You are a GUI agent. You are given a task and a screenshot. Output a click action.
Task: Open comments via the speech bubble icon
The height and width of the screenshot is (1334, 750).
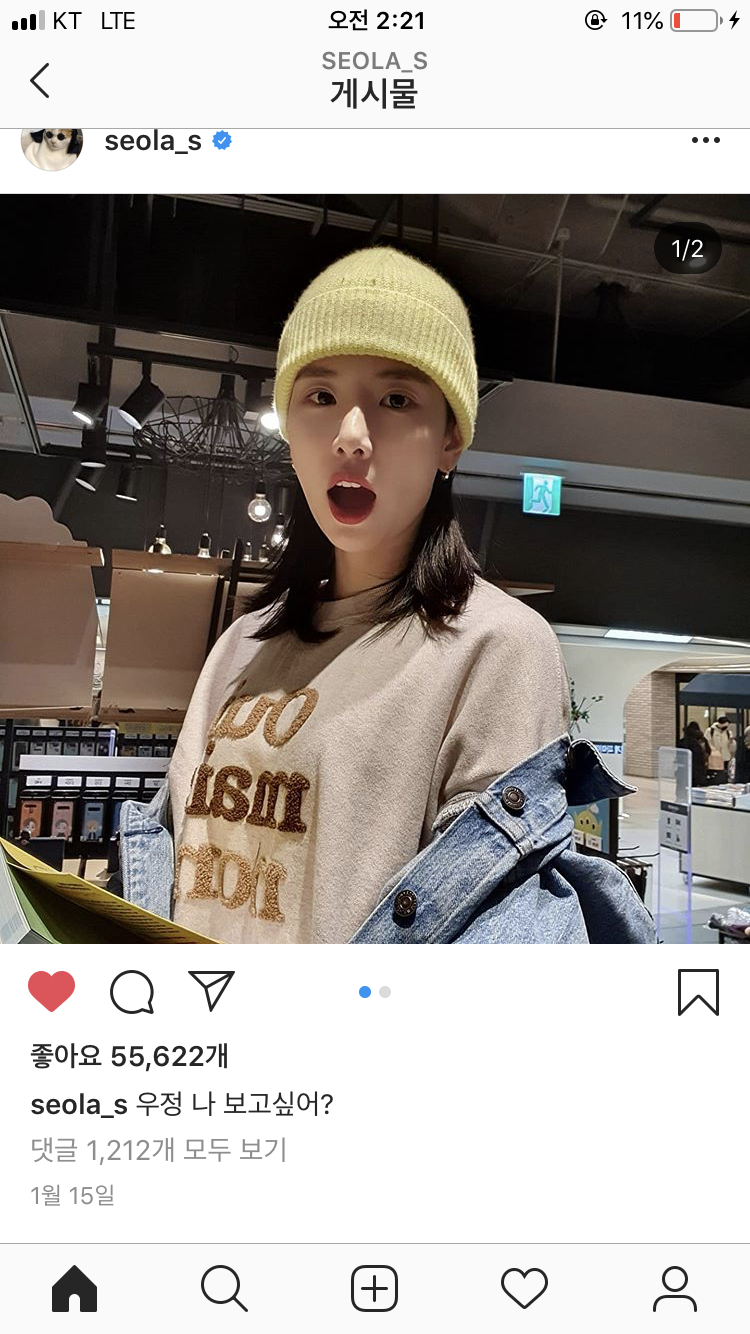(132, 992)
